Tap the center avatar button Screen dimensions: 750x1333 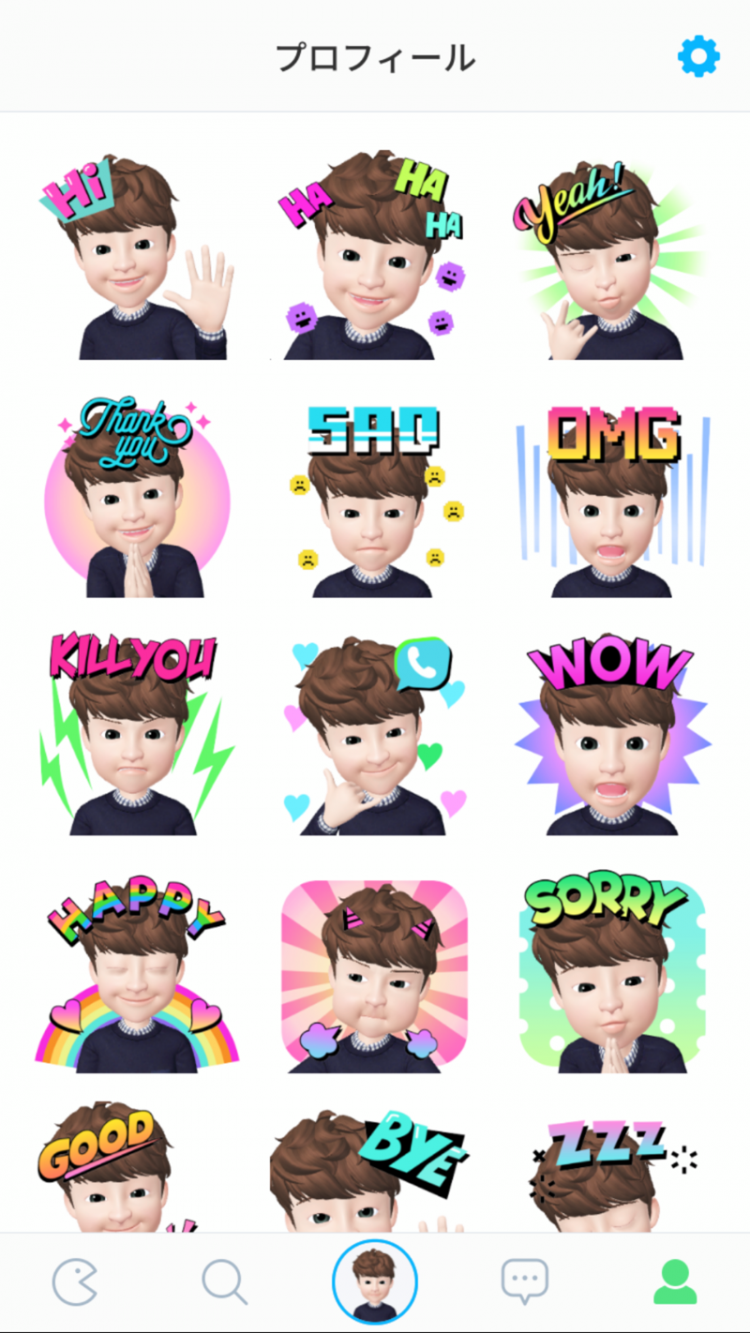point(375,1282)
